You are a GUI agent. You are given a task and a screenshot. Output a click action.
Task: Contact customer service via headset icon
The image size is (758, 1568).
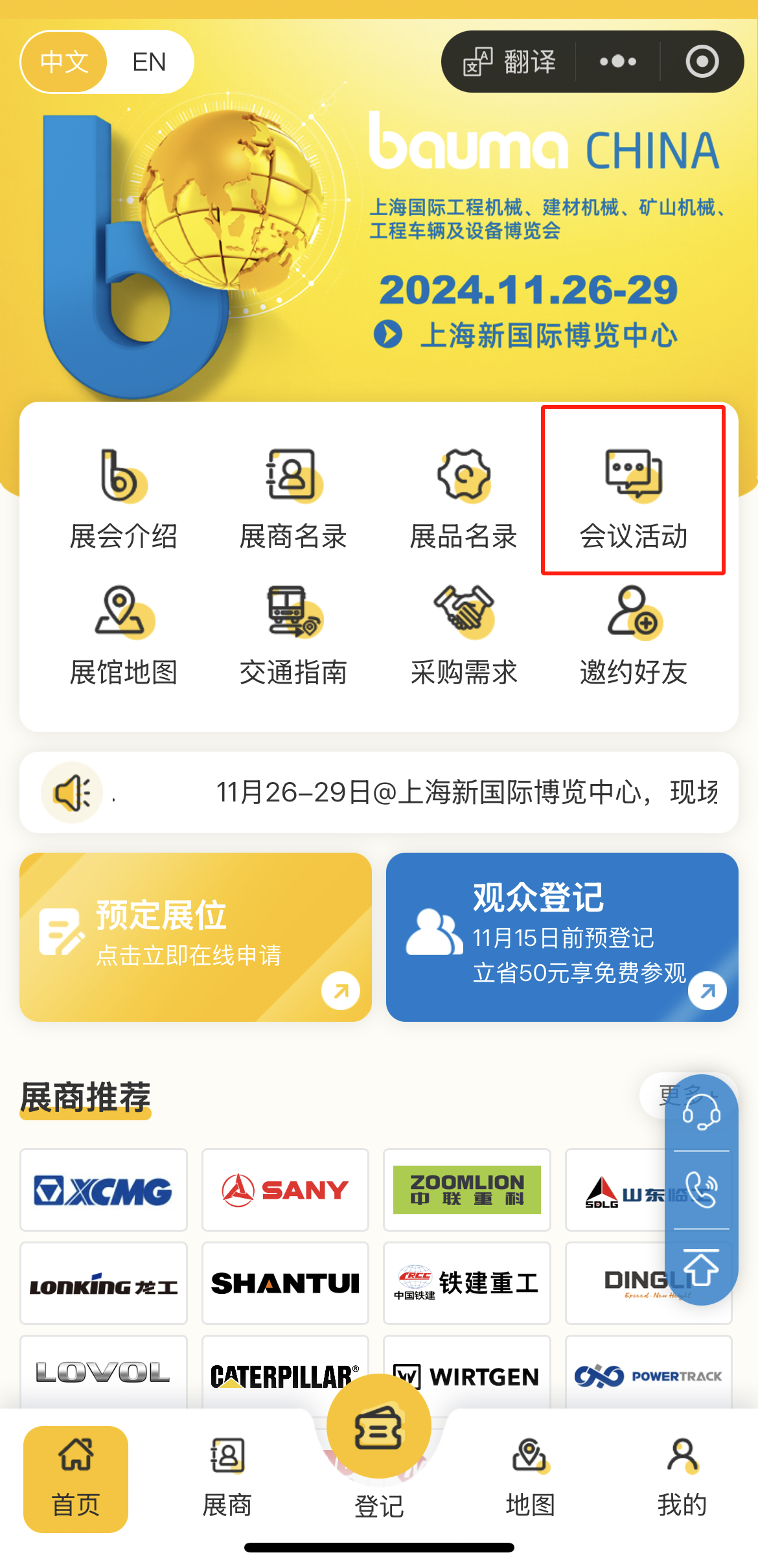701,1113
